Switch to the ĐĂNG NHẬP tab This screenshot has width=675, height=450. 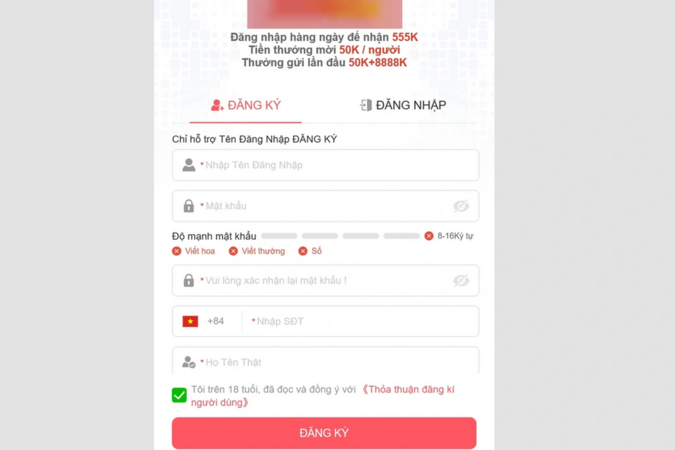[403, 105]
